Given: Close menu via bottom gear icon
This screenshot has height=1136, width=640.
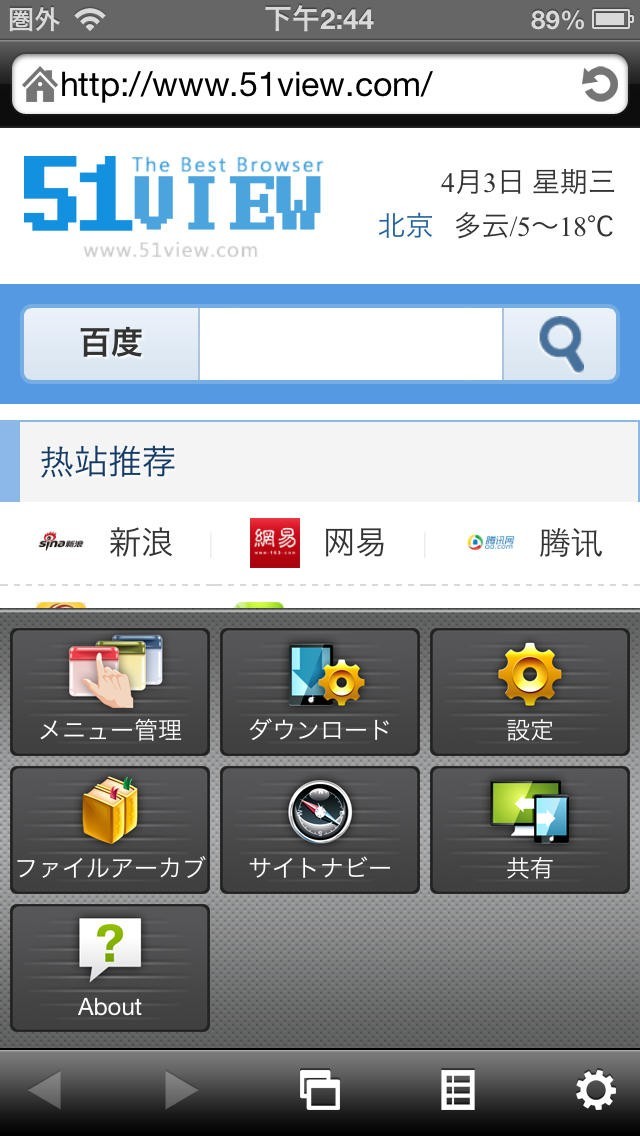Looking at the screenshot, I should 596,1090.
